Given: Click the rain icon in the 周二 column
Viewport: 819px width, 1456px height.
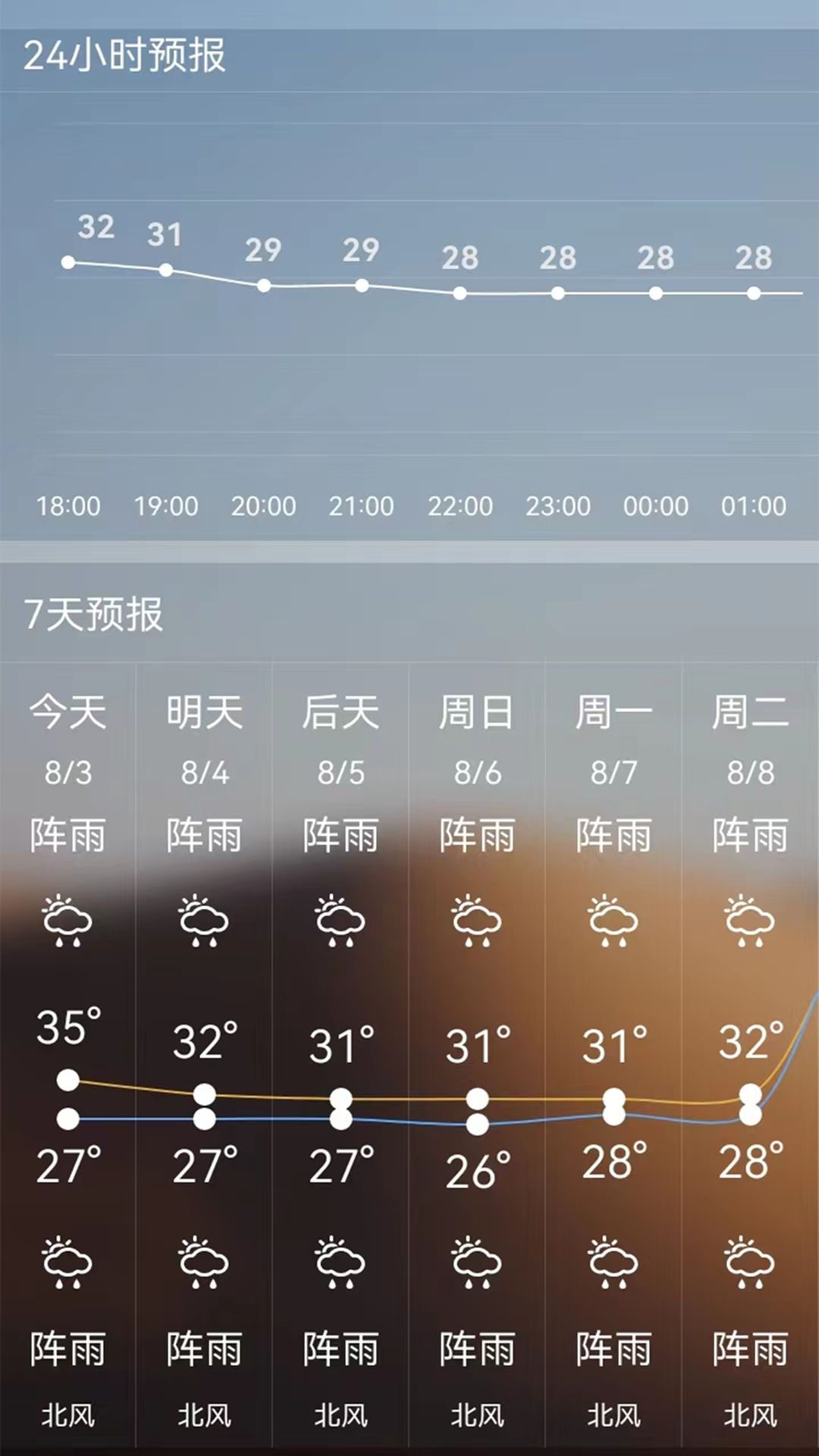Looking at the screenshot, I should click(x=746, y=921).
